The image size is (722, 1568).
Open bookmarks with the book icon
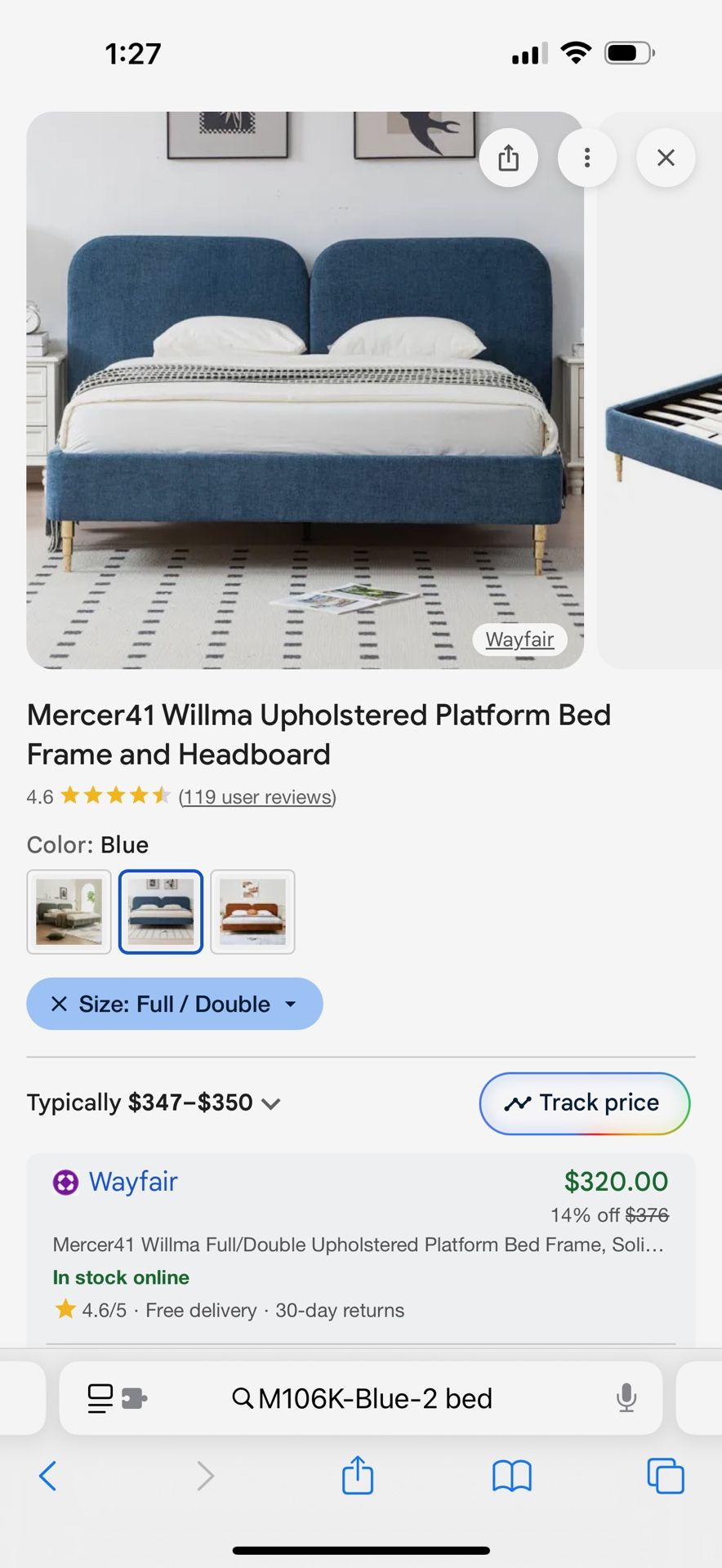[x=511, y=1476]
